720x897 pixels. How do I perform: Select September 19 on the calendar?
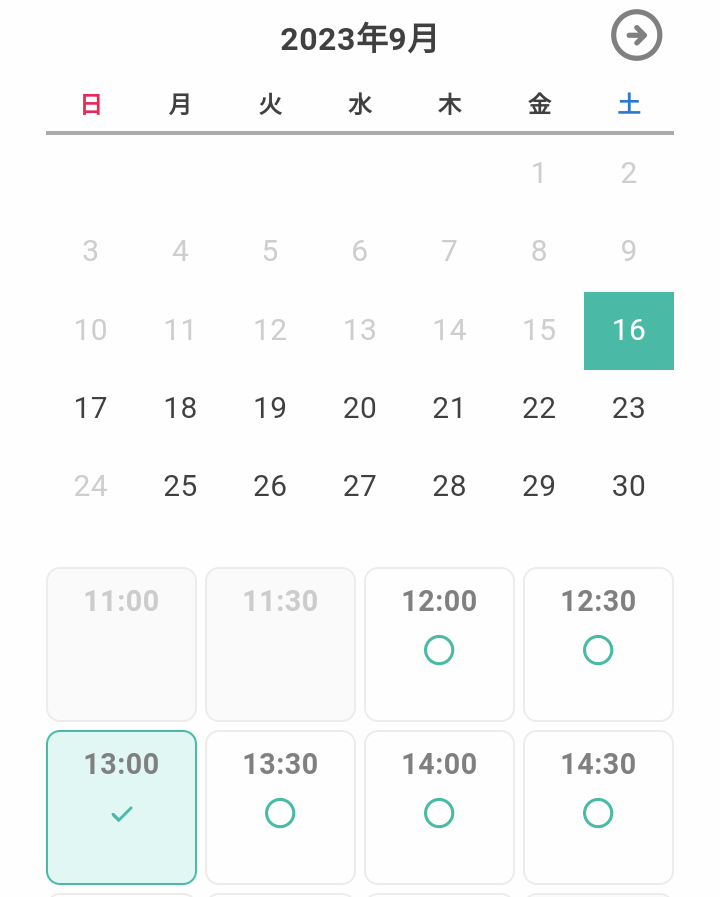[270, 408]
